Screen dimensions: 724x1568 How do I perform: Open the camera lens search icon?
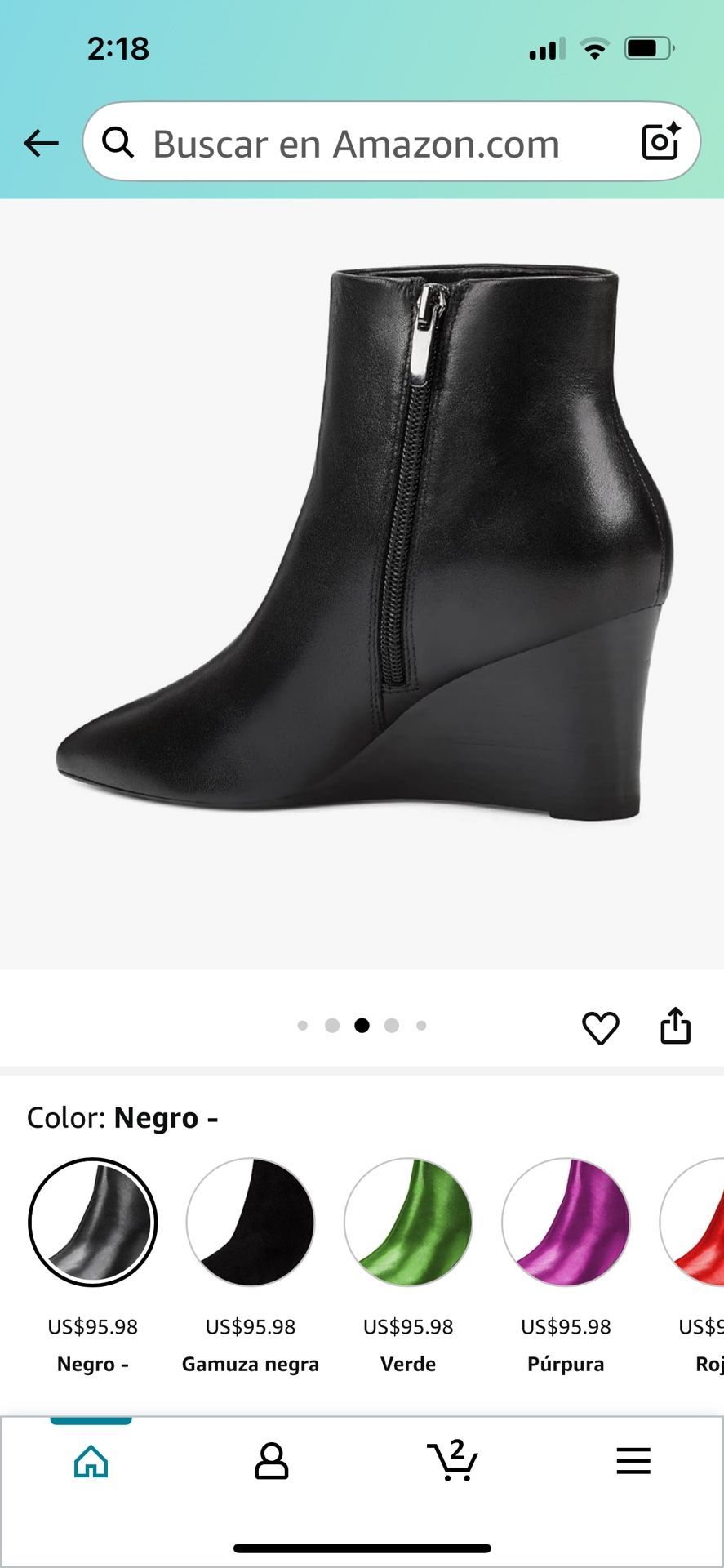point(660,142)
